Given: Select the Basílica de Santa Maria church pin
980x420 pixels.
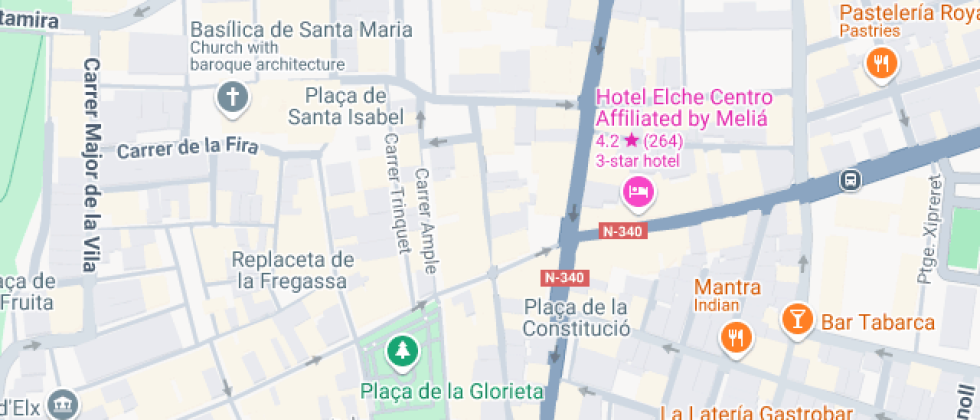Looking at the screenshot, I should click(233, 97).
